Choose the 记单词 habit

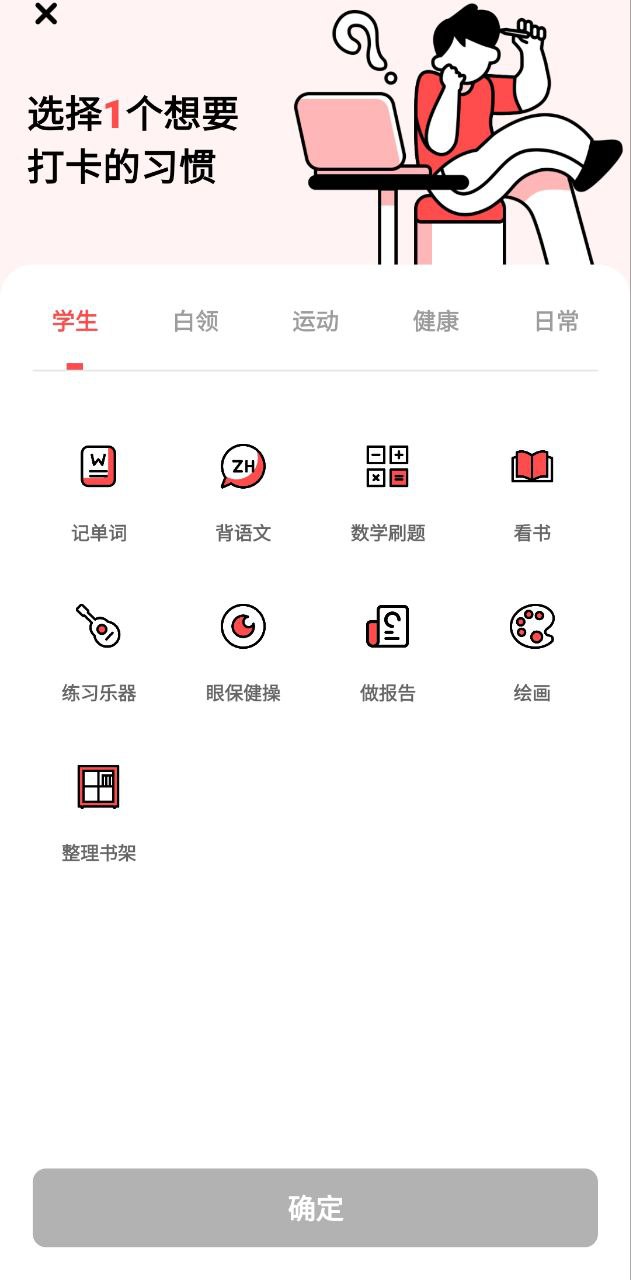(99, 492)
